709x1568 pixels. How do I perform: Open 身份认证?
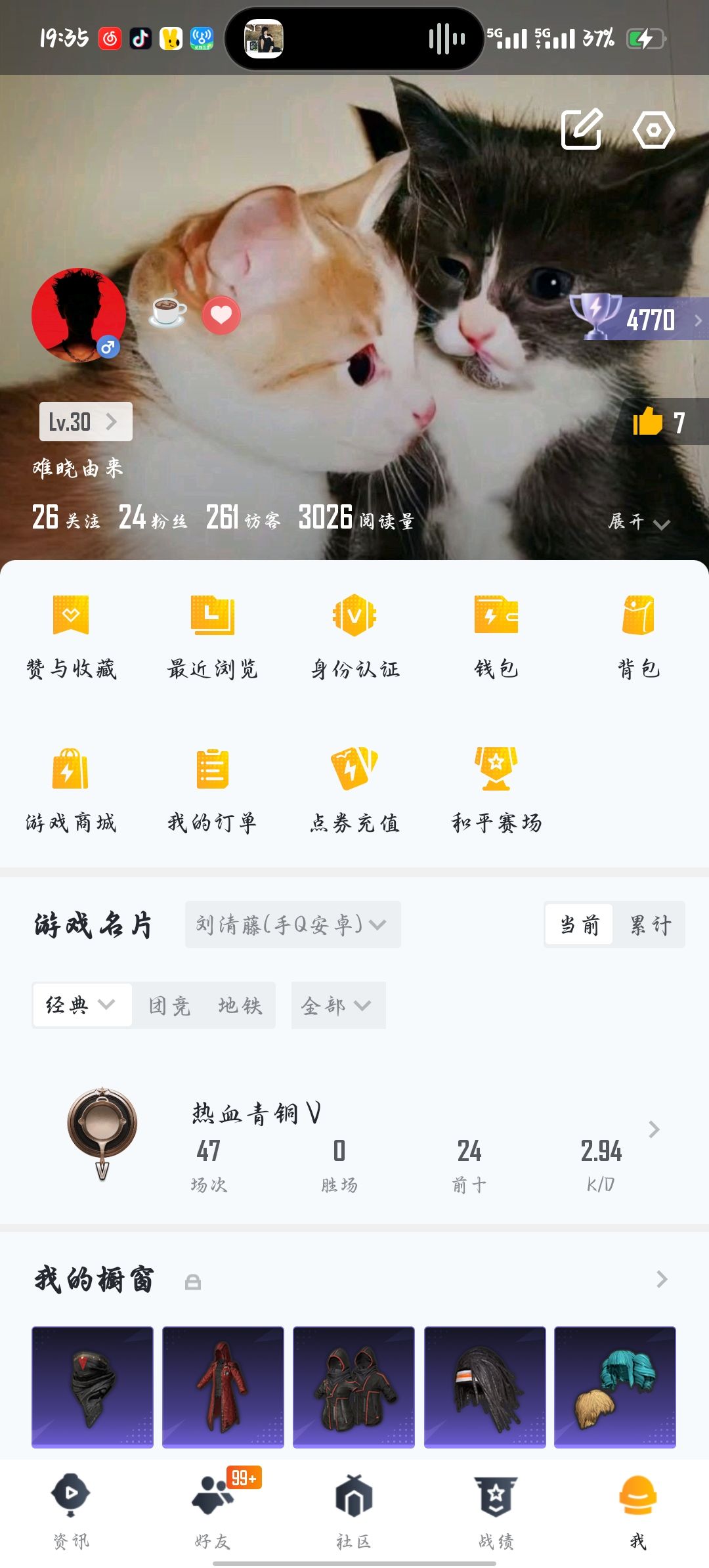point(354,636)
